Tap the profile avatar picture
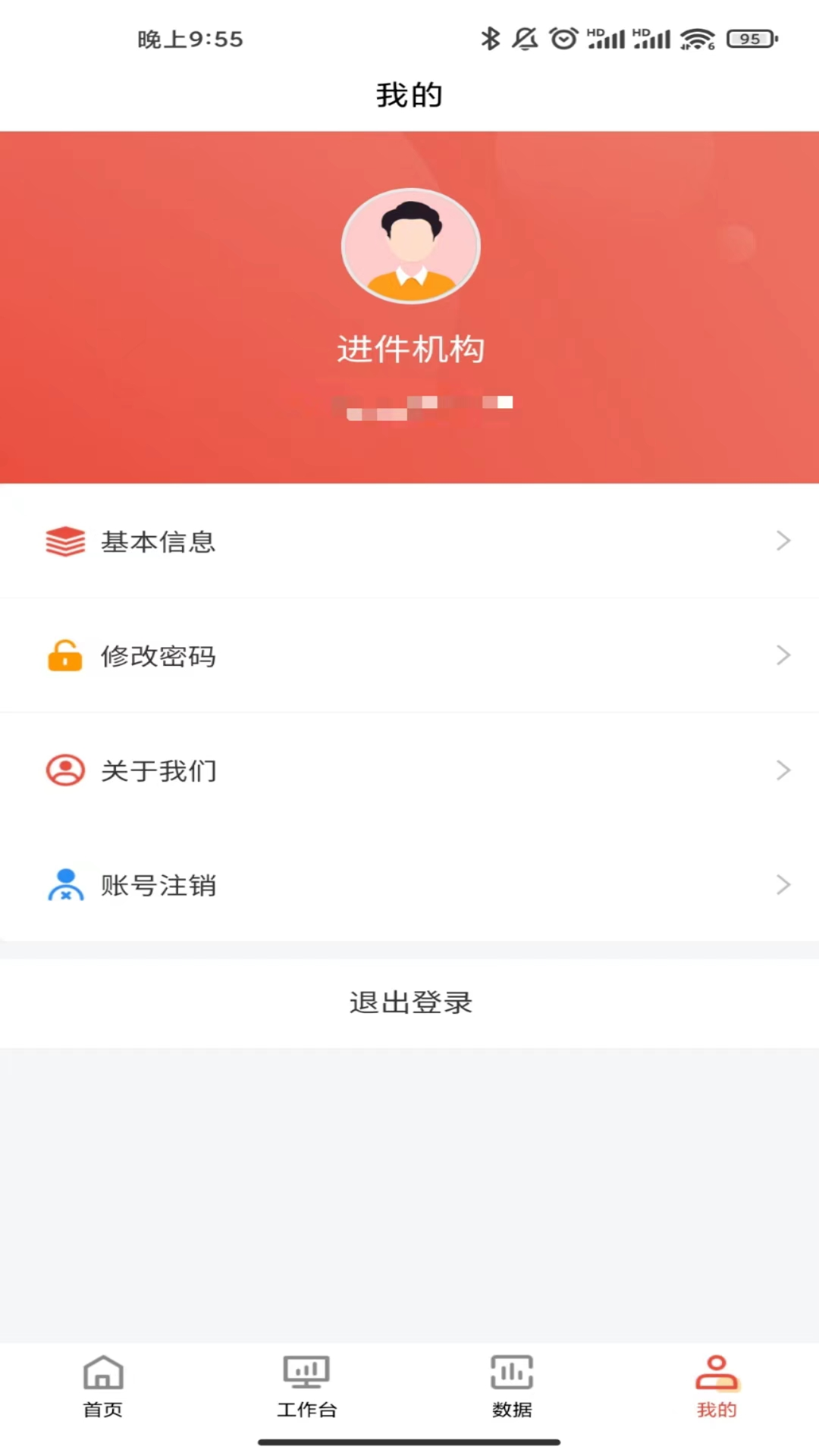Image resolution: width=819 pixels, height=1456 pixels. pos(410,246)
